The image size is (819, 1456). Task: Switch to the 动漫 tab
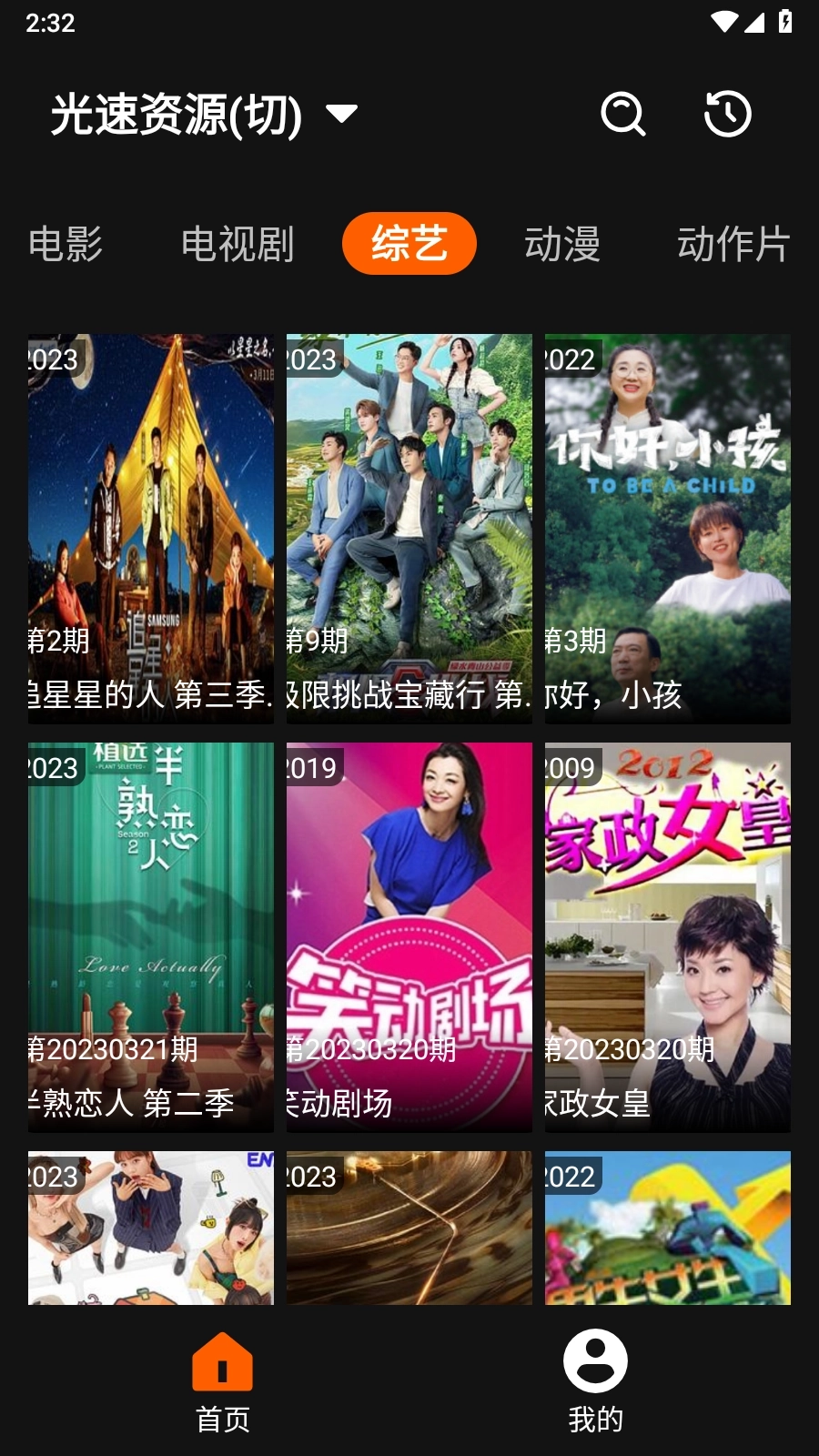pyautogui.click(x=562, y=244)
